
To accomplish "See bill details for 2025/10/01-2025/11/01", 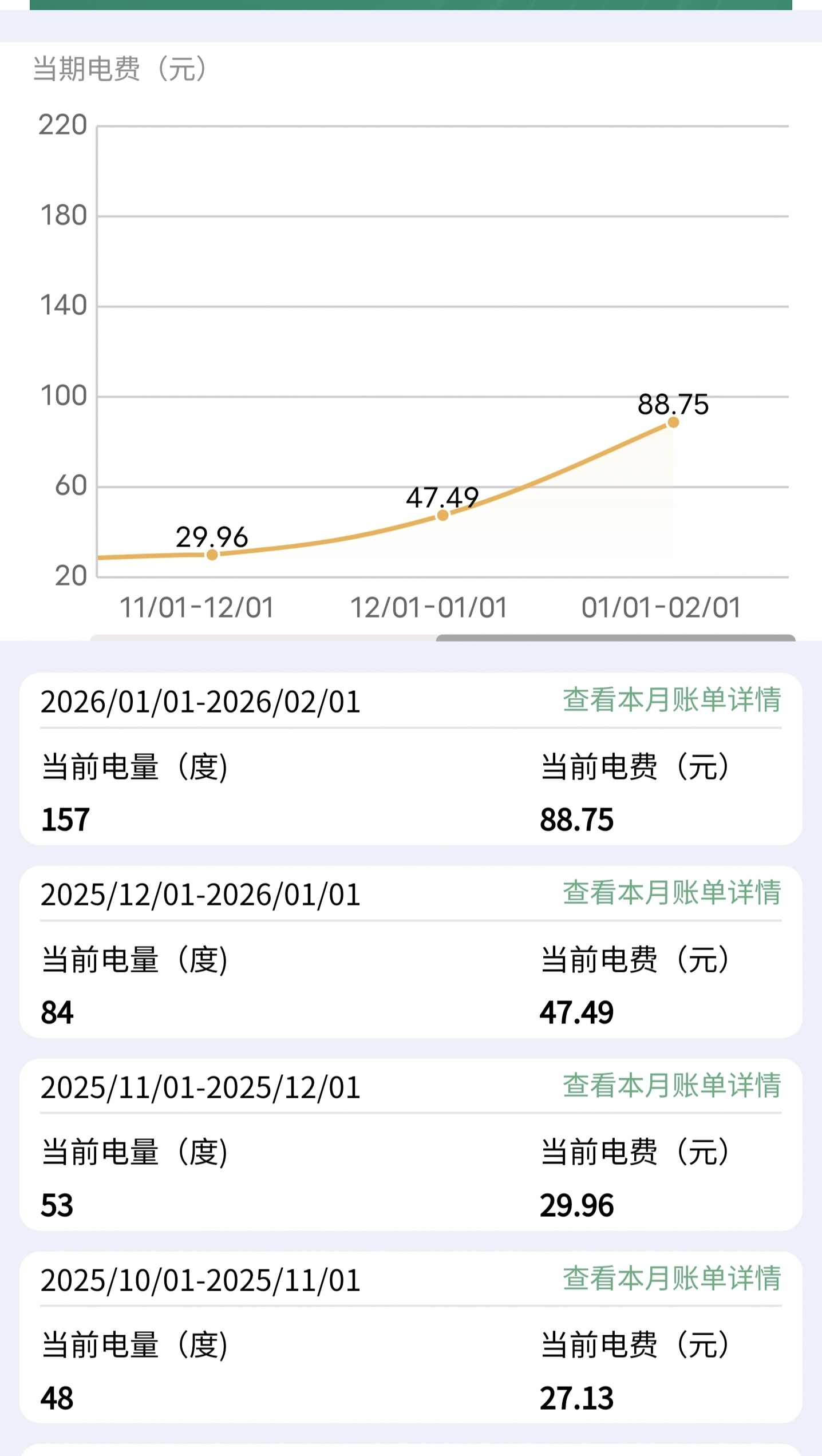I will coord(671,1279).
